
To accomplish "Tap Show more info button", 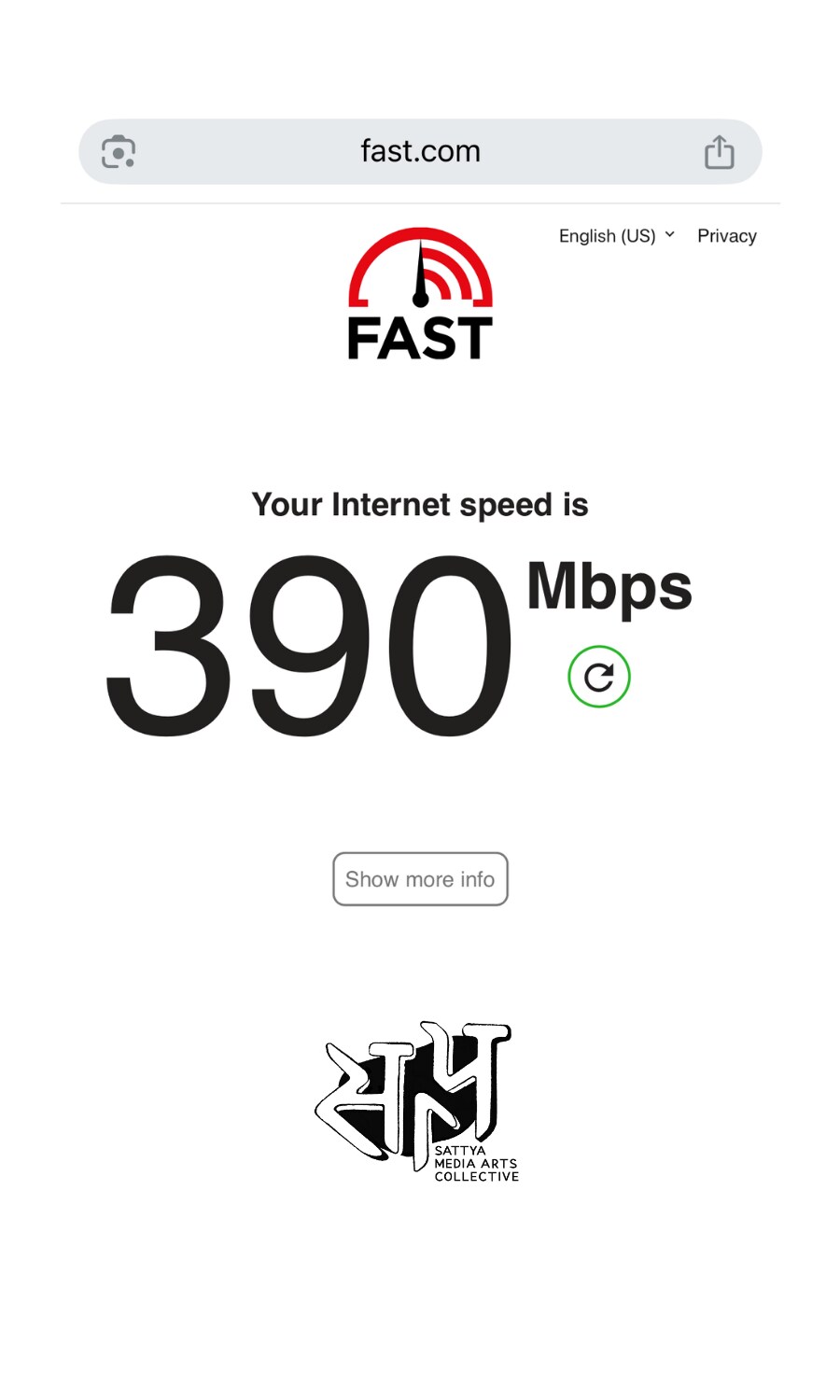I will 420,879.
